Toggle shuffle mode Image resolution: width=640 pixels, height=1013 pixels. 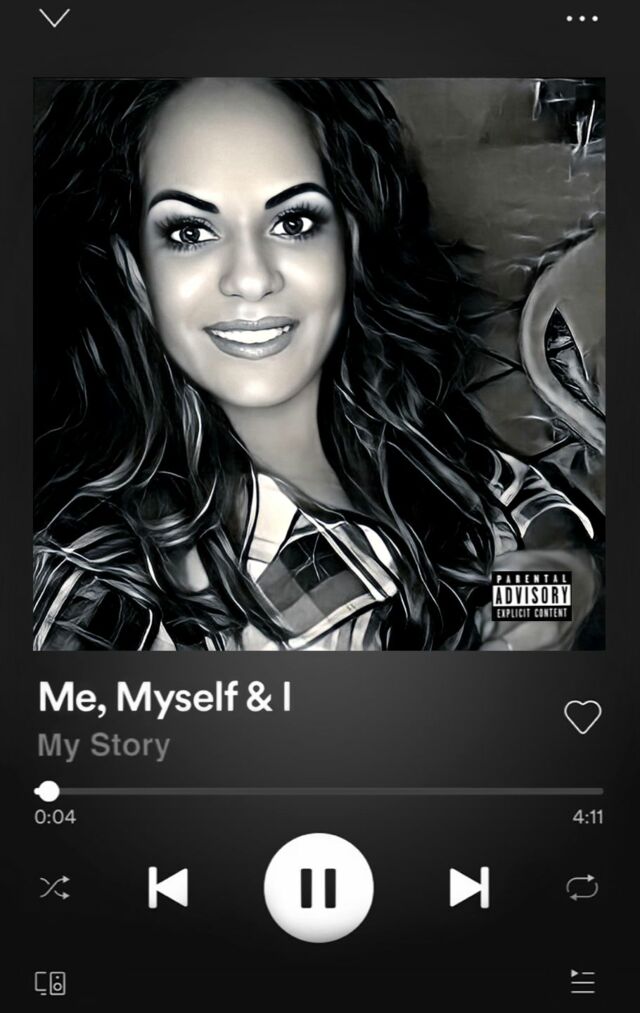click(54, 887)
